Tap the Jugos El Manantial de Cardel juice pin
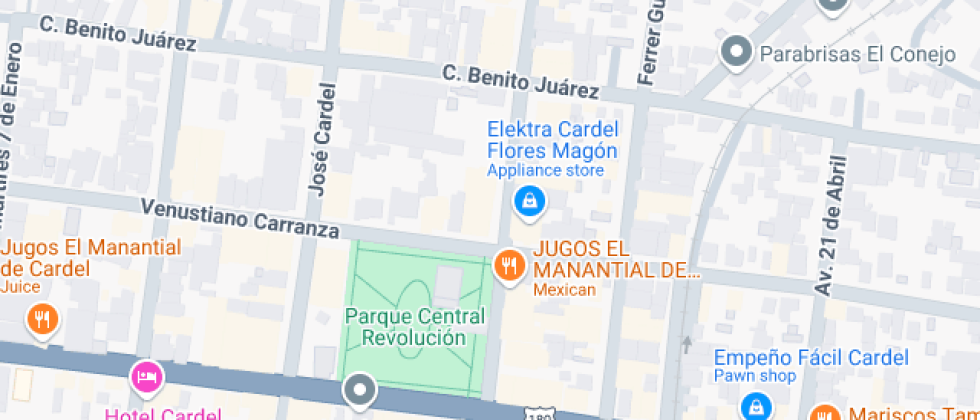This screenshot has height=420, width=980. pos(42,320)
